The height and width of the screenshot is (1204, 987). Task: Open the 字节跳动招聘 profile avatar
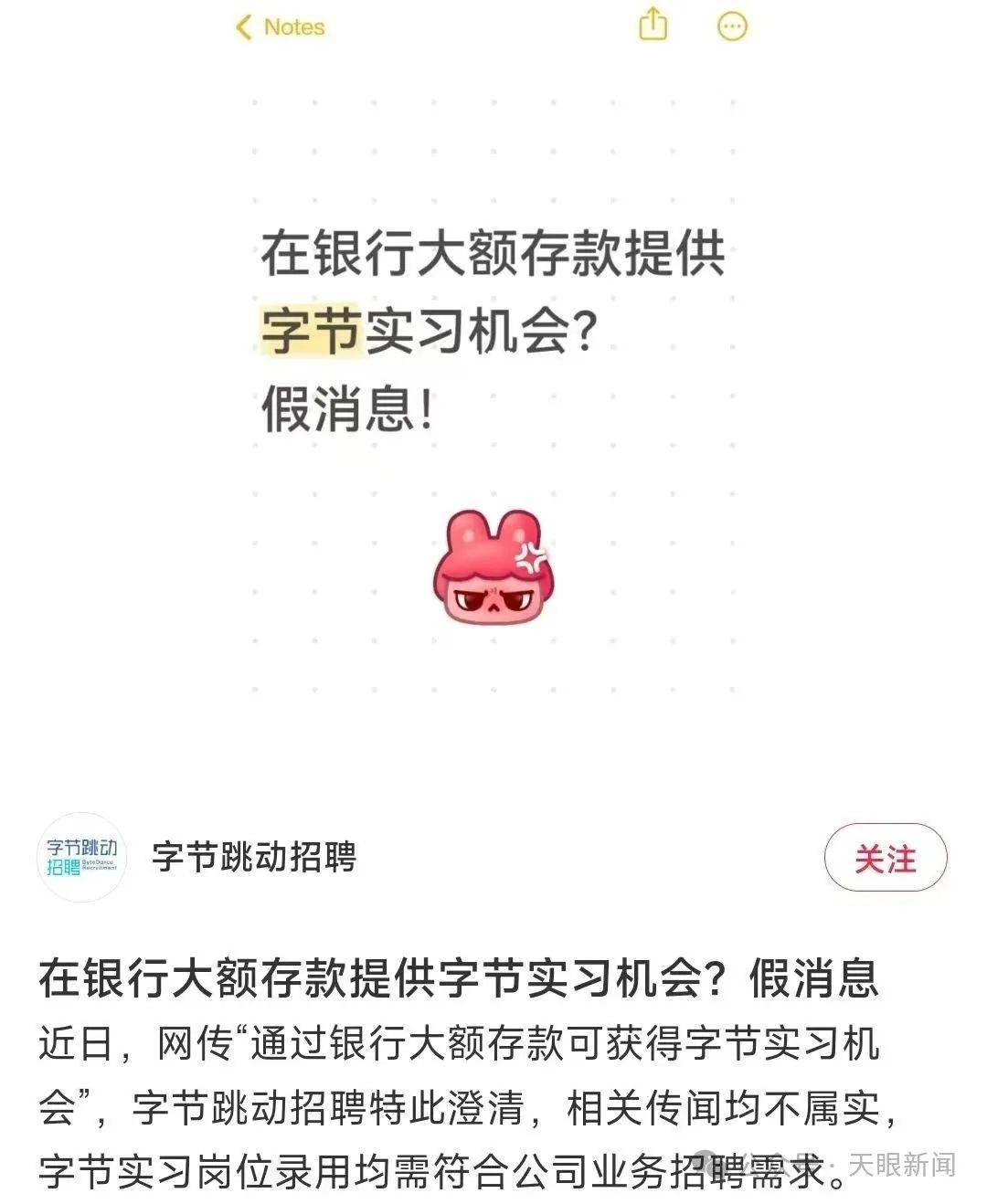click(x=82, y=857)
